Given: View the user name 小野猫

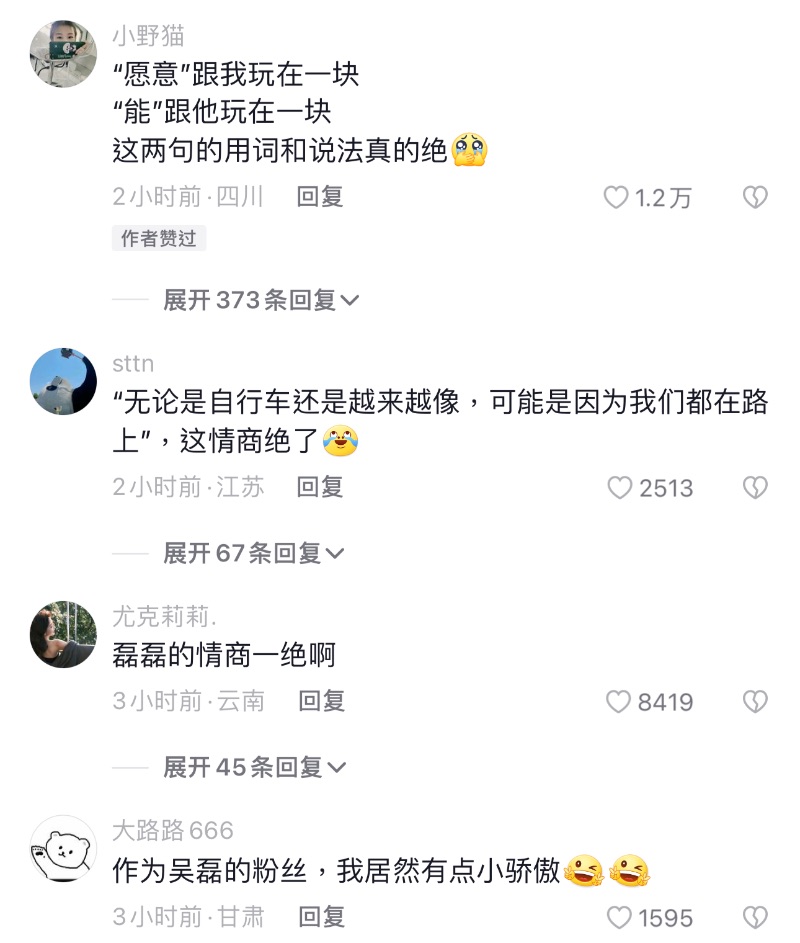Looking at the screenshot, I should (148, 36).
